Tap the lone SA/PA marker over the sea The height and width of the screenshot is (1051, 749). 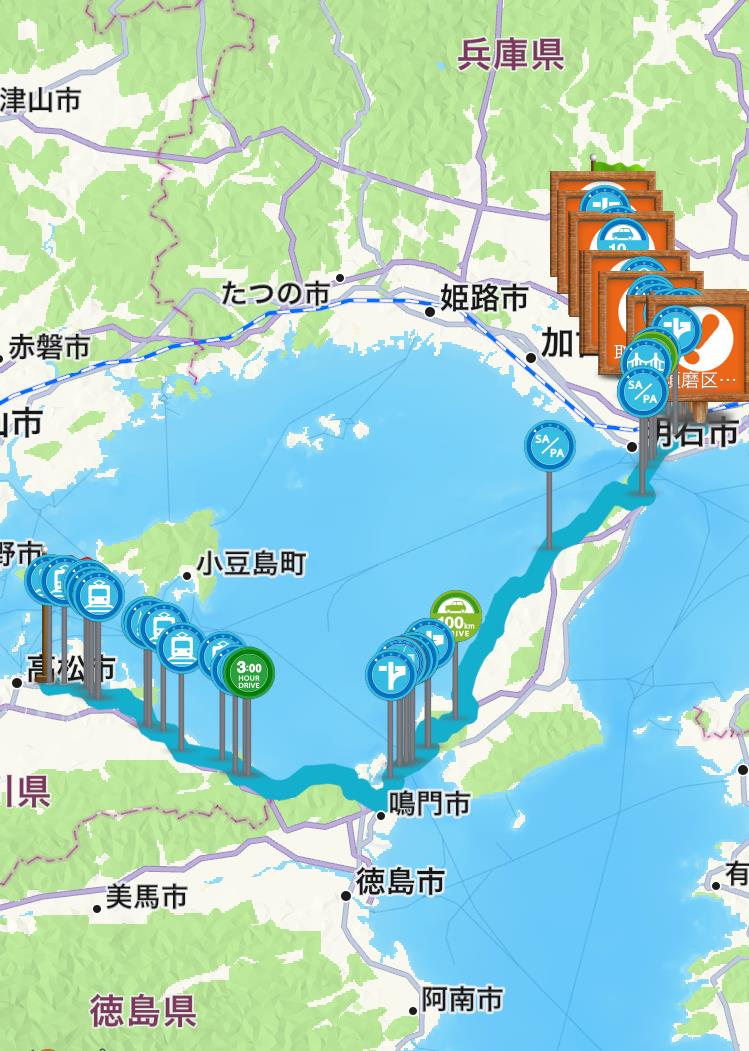tap(550, 447)
